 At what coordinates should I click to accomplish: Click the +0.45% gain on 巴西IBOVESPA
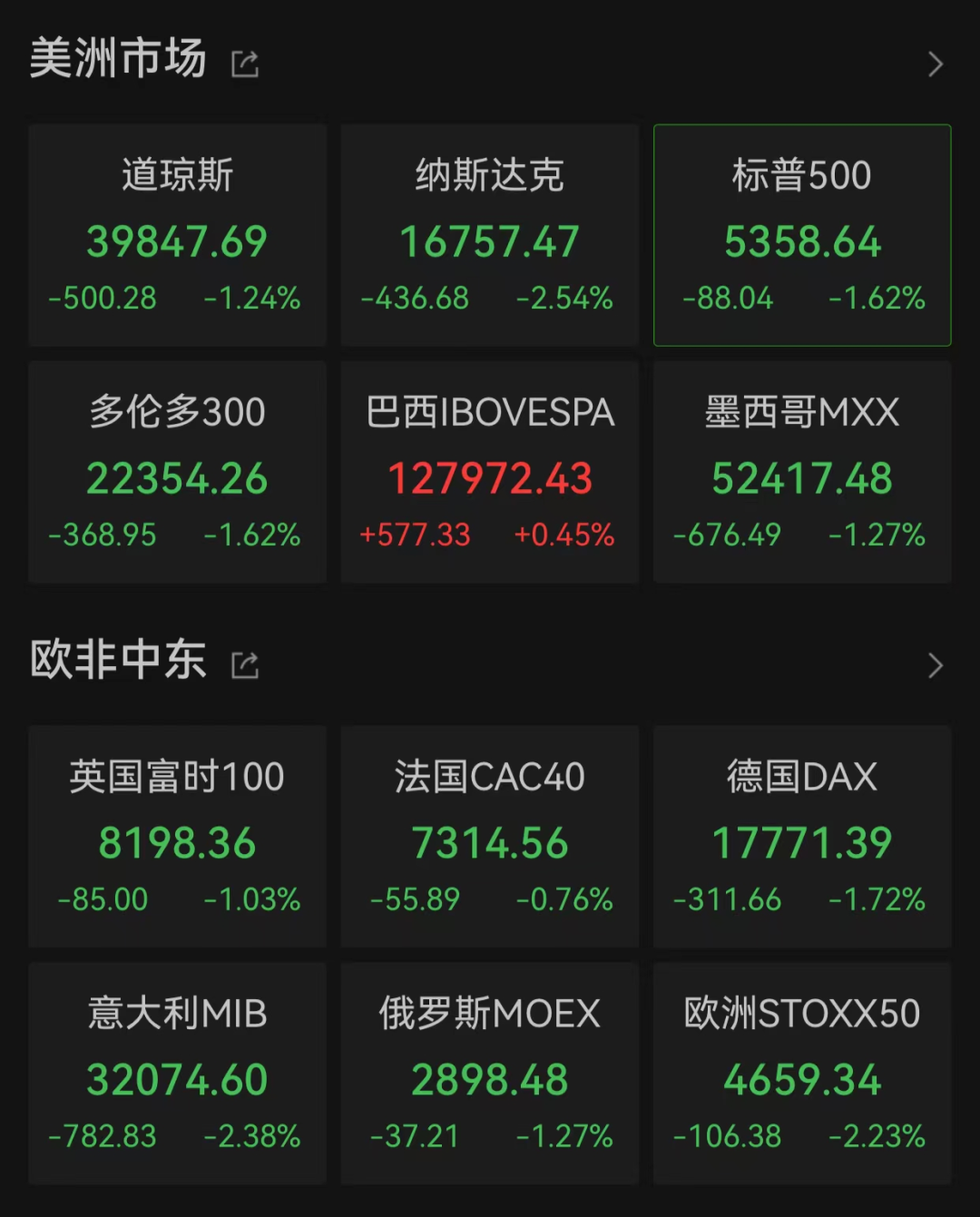(564, 535)
